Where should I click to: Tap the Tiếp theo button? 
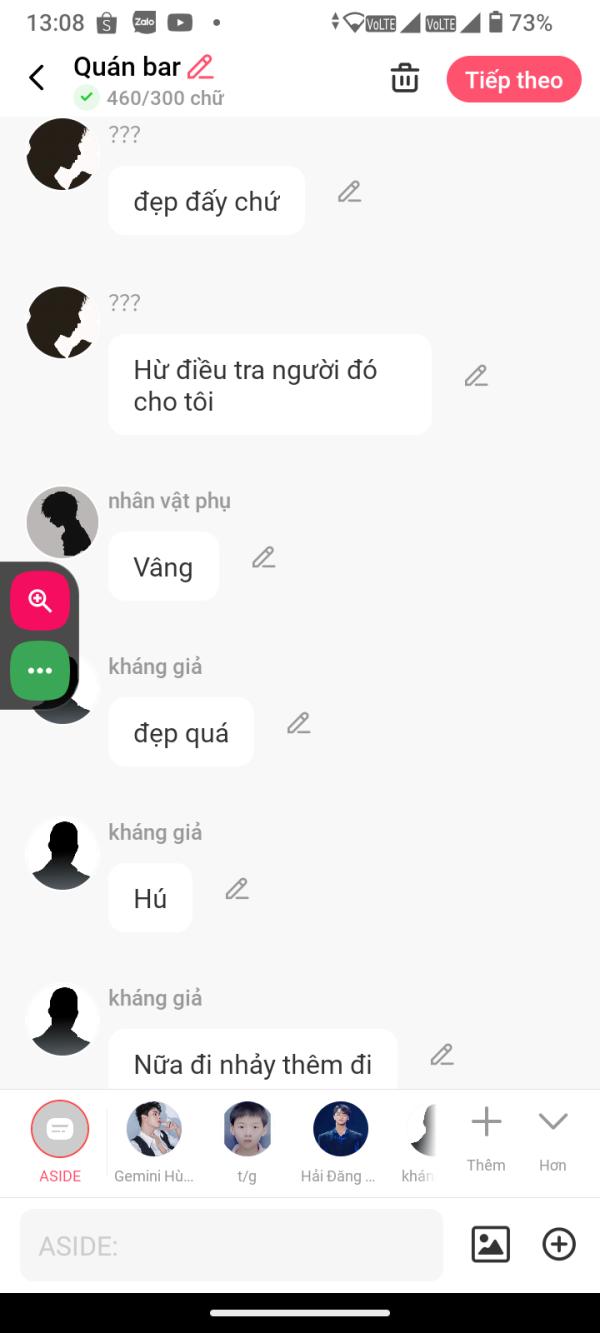[x=514, y=80]
